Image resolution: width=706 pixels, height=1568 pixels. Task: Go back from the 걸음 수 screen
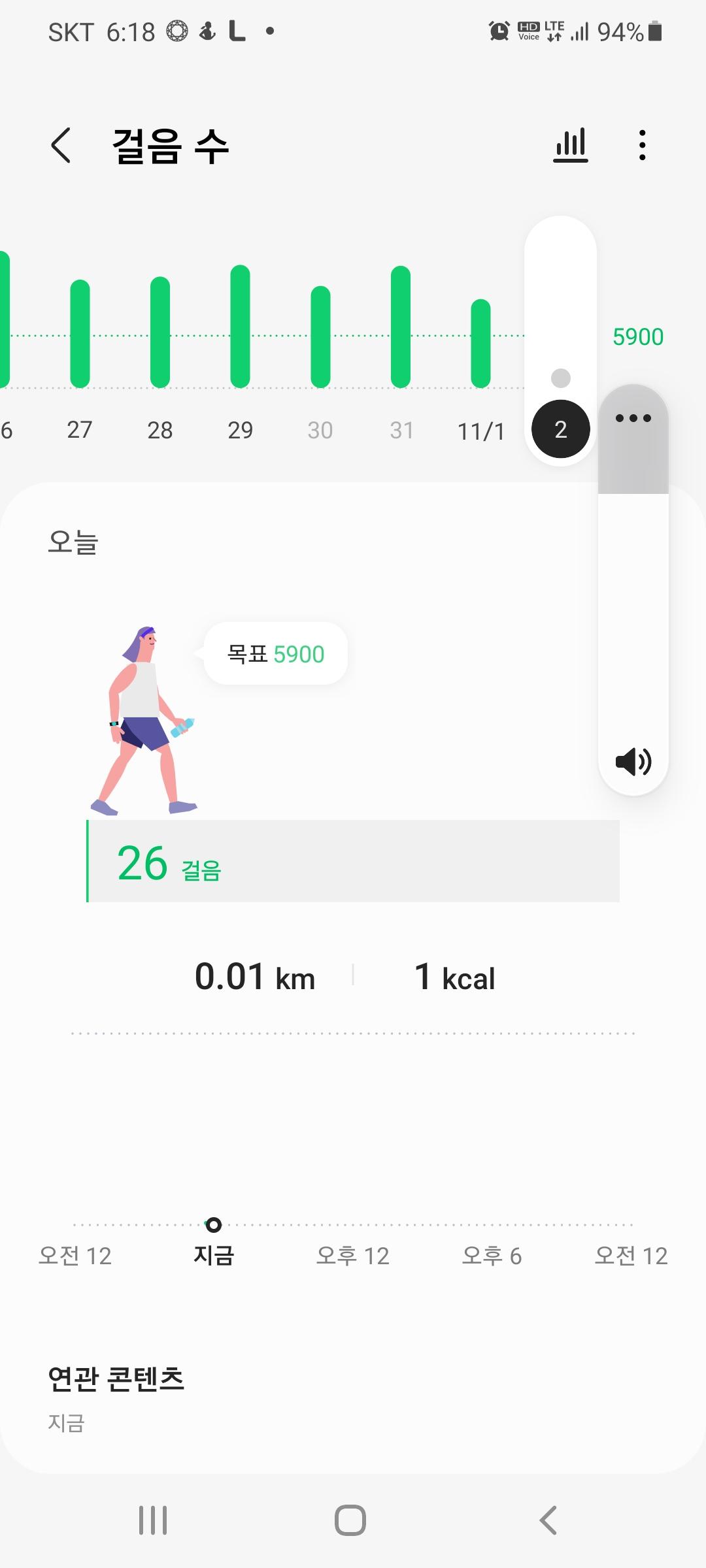point(61,145)
